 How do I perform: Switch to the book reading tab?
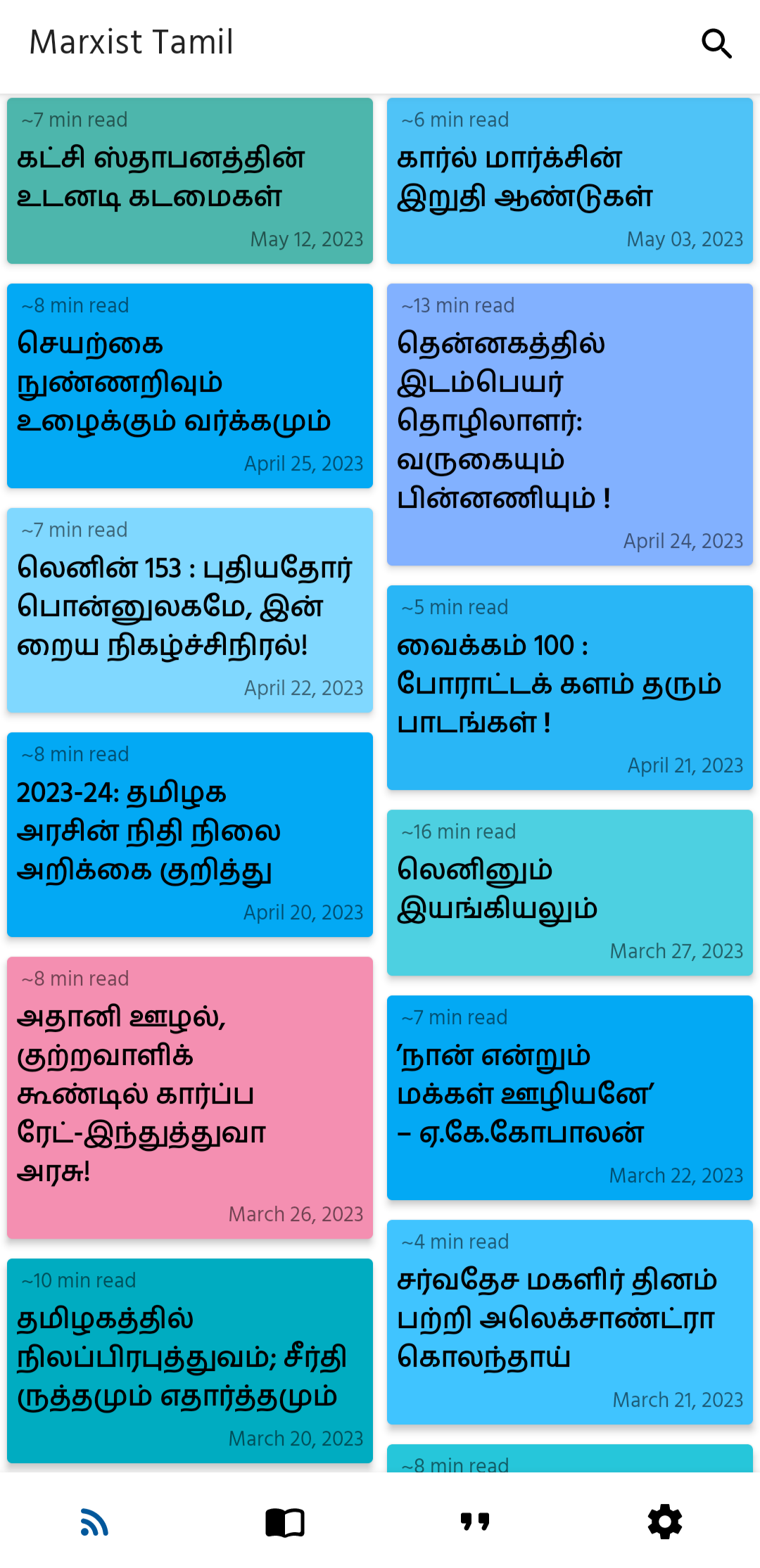coord(285,1522)
